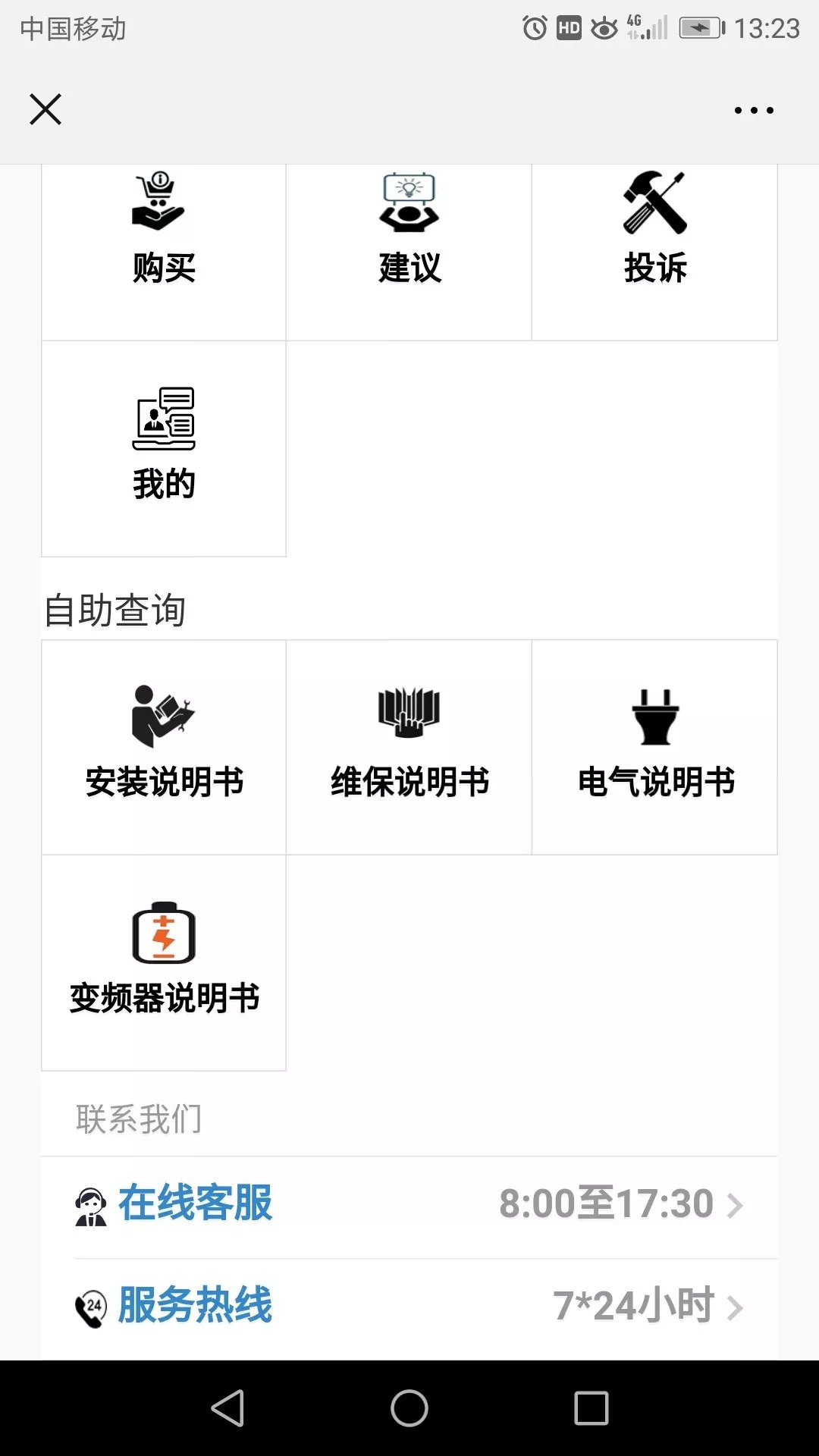Open the three-dot more options menu

(753, 109)
